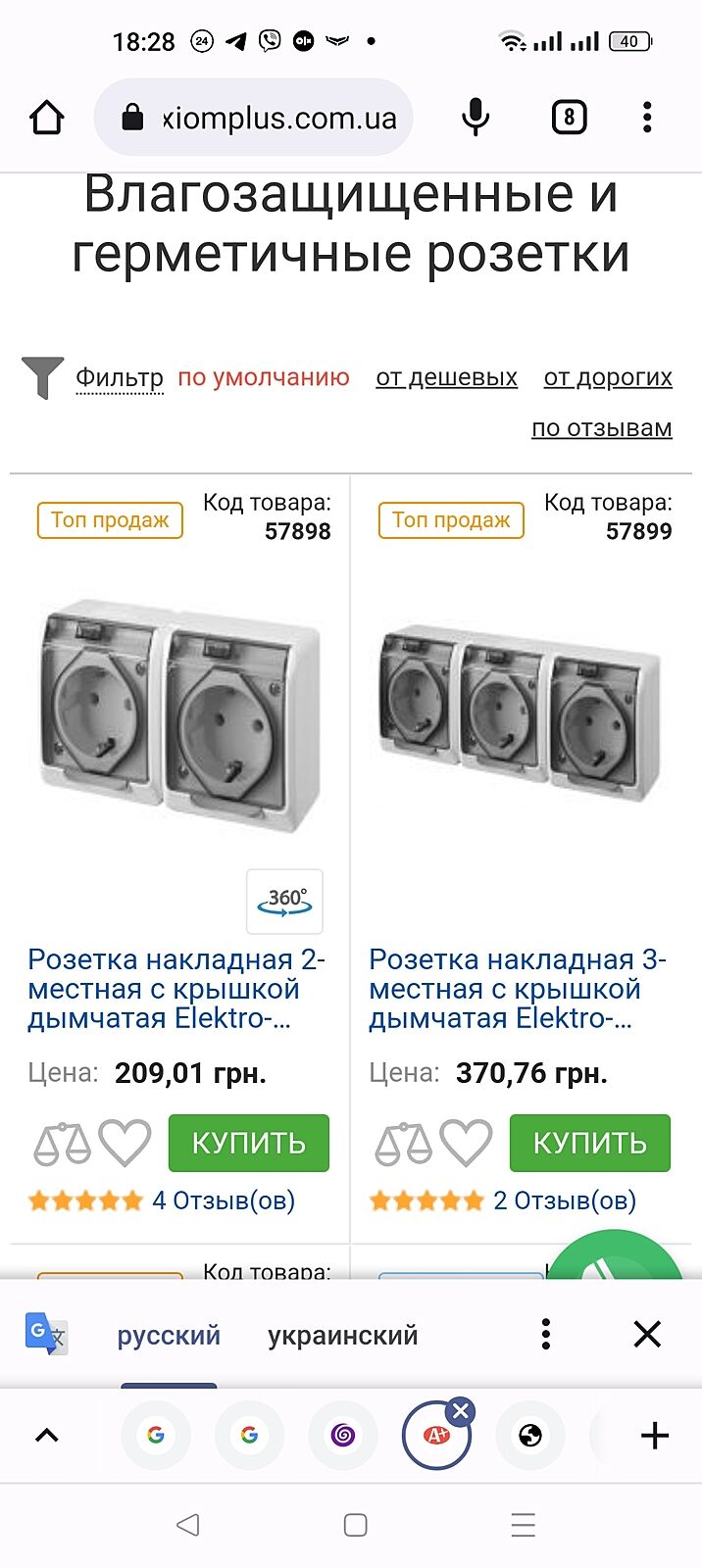This screenshot has width=702, height=1568.
Task: Read the 4 Отзыв(ов) reviews
Action: click(224, 1200)
